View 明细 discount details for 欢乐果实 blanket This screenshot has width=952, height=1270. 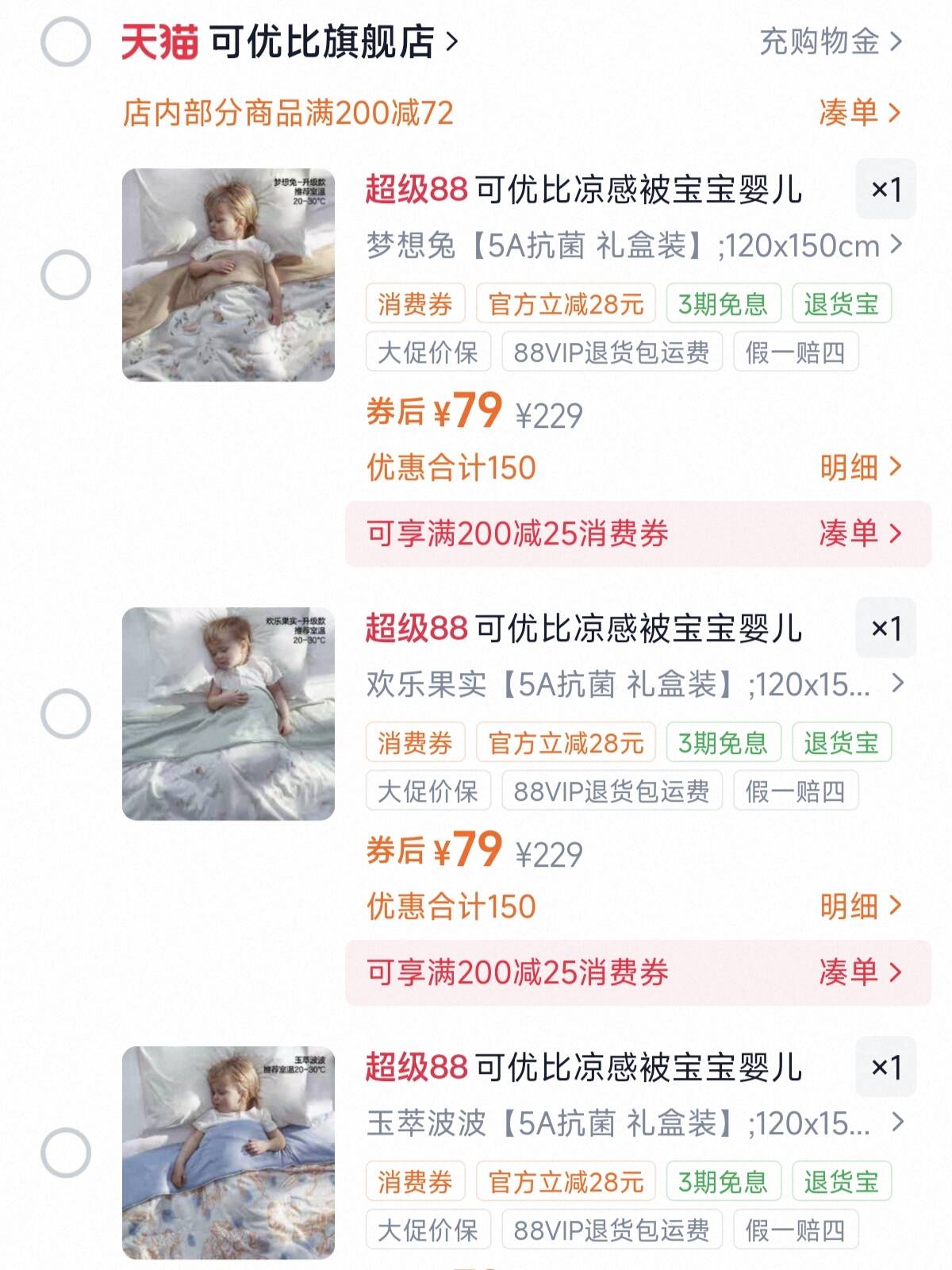coord(859,906)
